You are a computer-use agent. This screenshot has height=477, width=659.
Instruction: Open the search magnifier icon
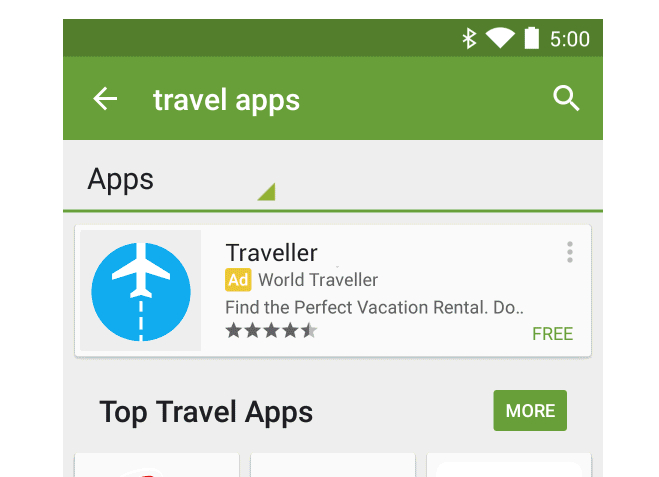point(566,98)
